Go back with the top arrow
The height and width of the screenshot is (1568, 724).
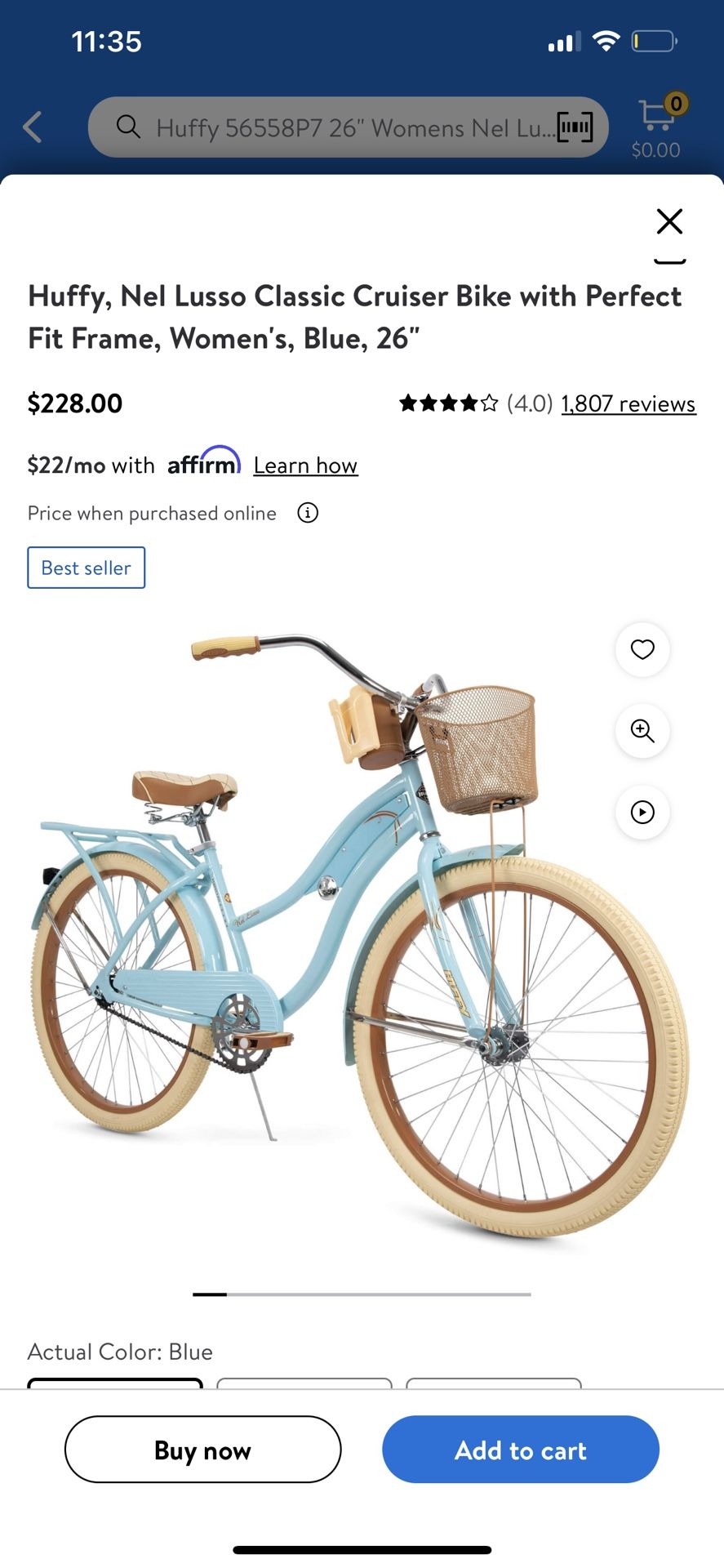[x=33, y=127]
